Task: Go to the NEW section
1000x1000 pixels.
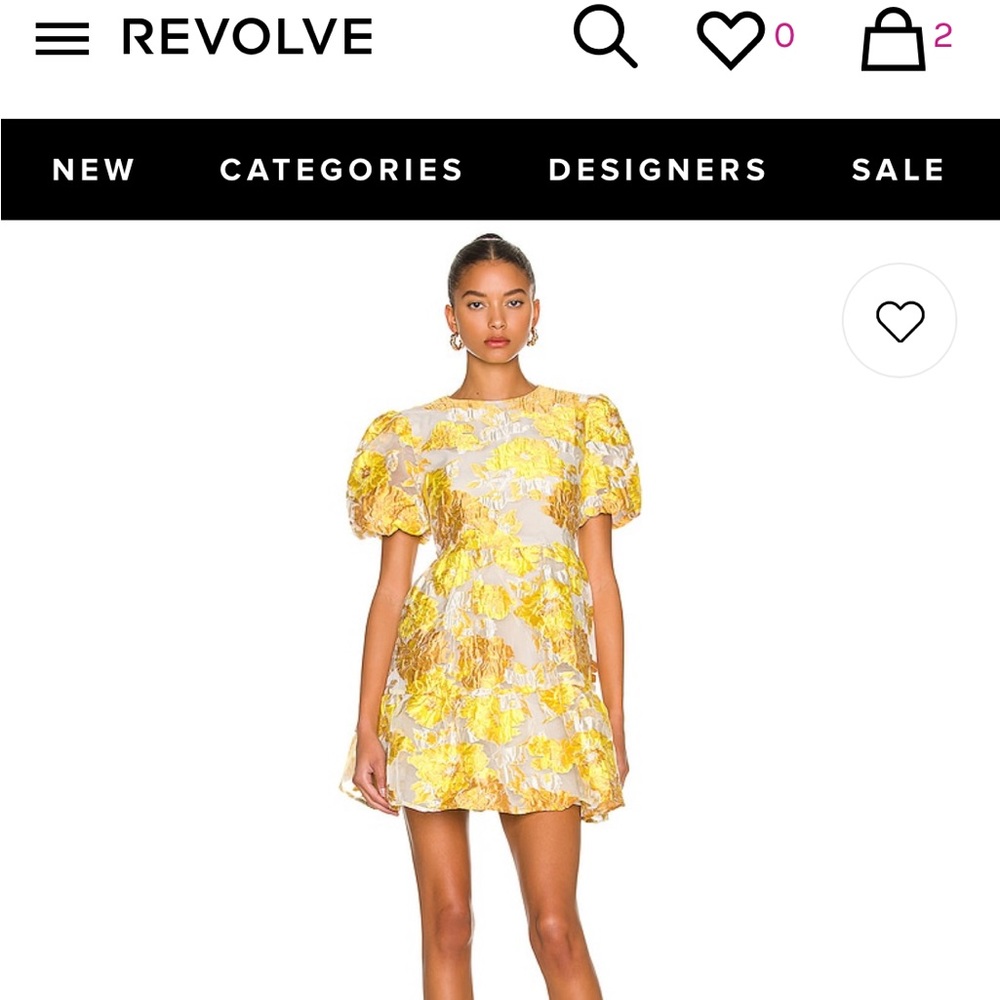Action: [x=93, y=170]
